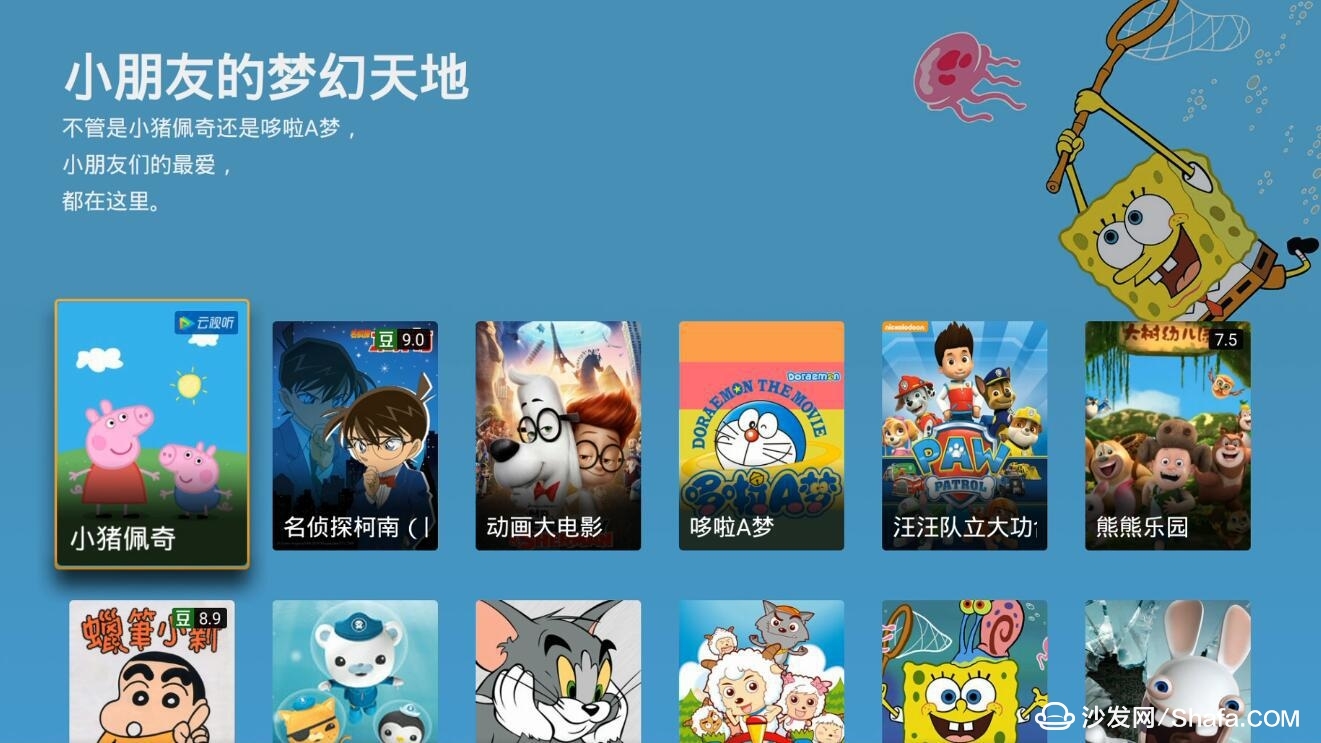Image resolution: width=1321 pixels, height=743 pixels.
Task: Select the Tom and Jerry tile
Action: point(558,670)
